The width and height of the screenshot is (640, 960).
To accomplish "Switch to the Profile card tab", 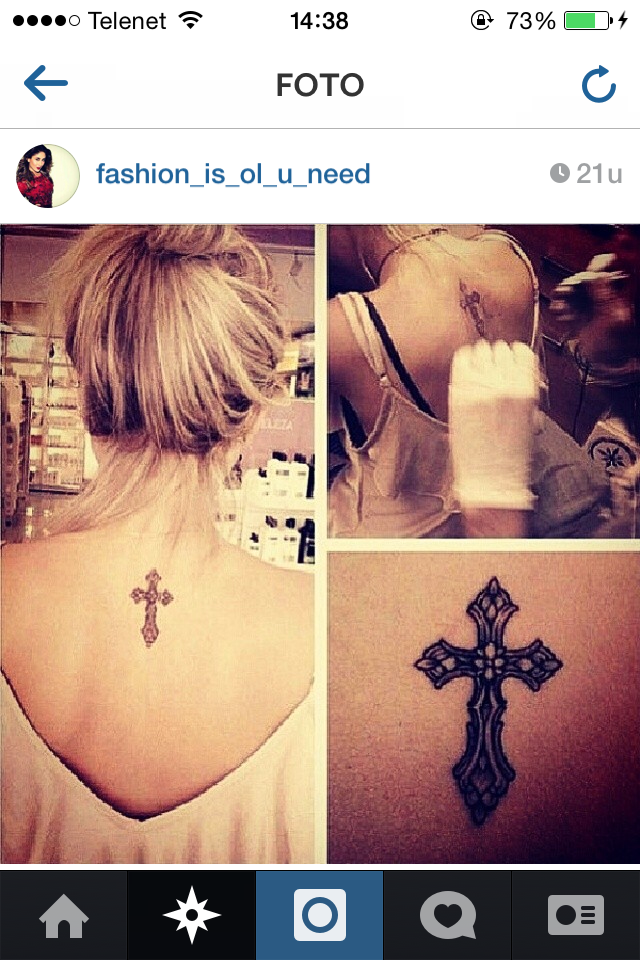I will point(576,915).
